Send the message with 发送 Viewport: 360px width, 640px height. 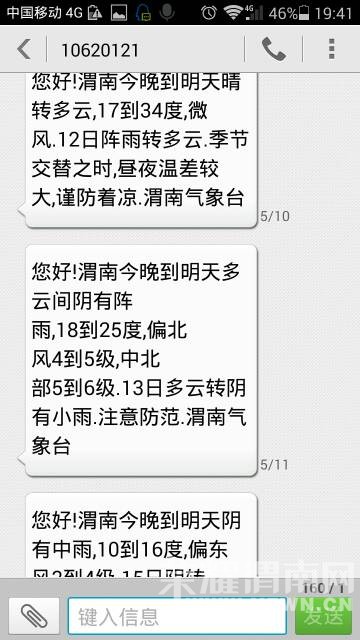click(323, 616)
